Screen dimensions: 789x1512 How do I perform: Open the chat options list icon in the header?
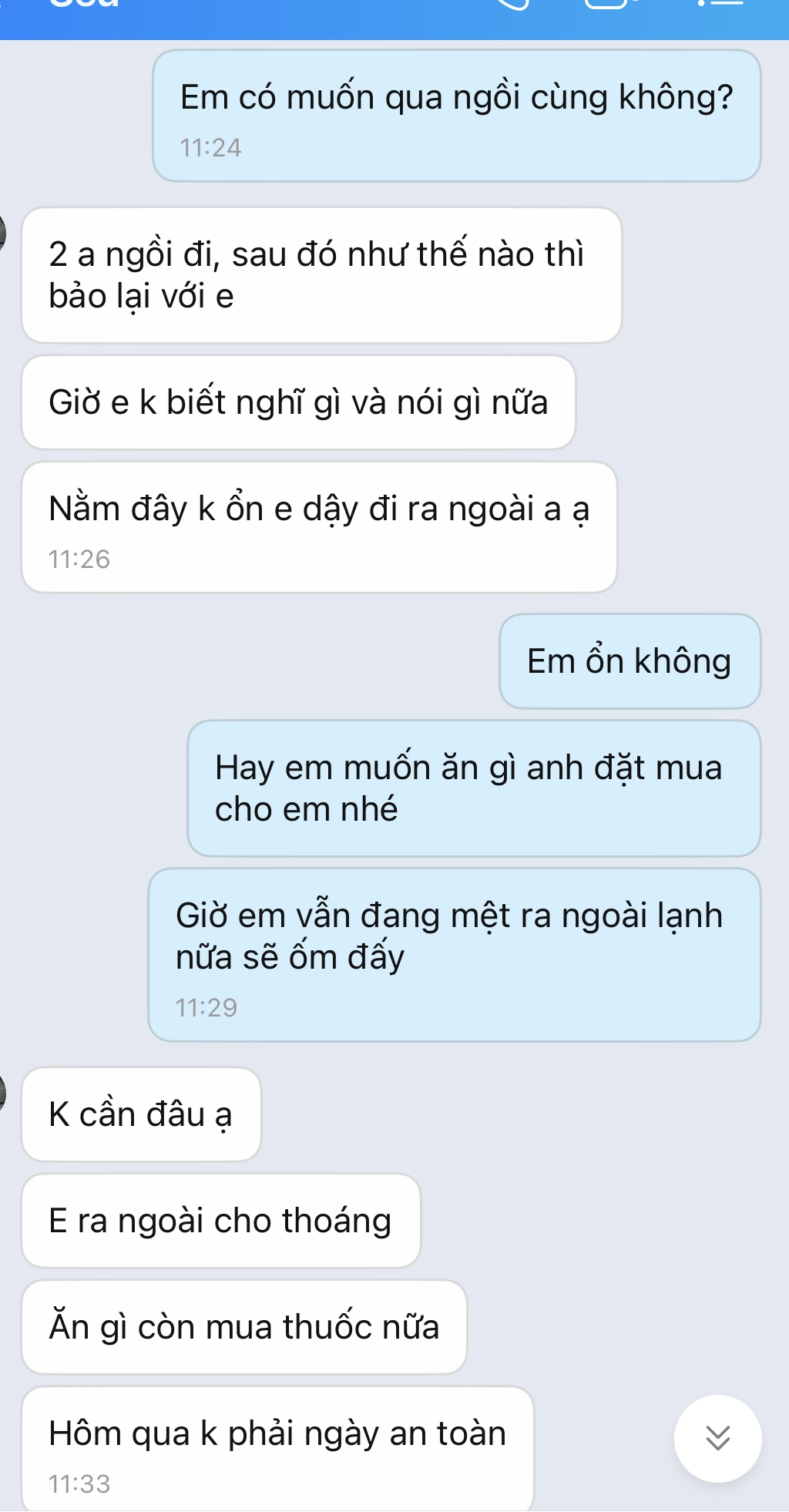[x=721, y=5]
